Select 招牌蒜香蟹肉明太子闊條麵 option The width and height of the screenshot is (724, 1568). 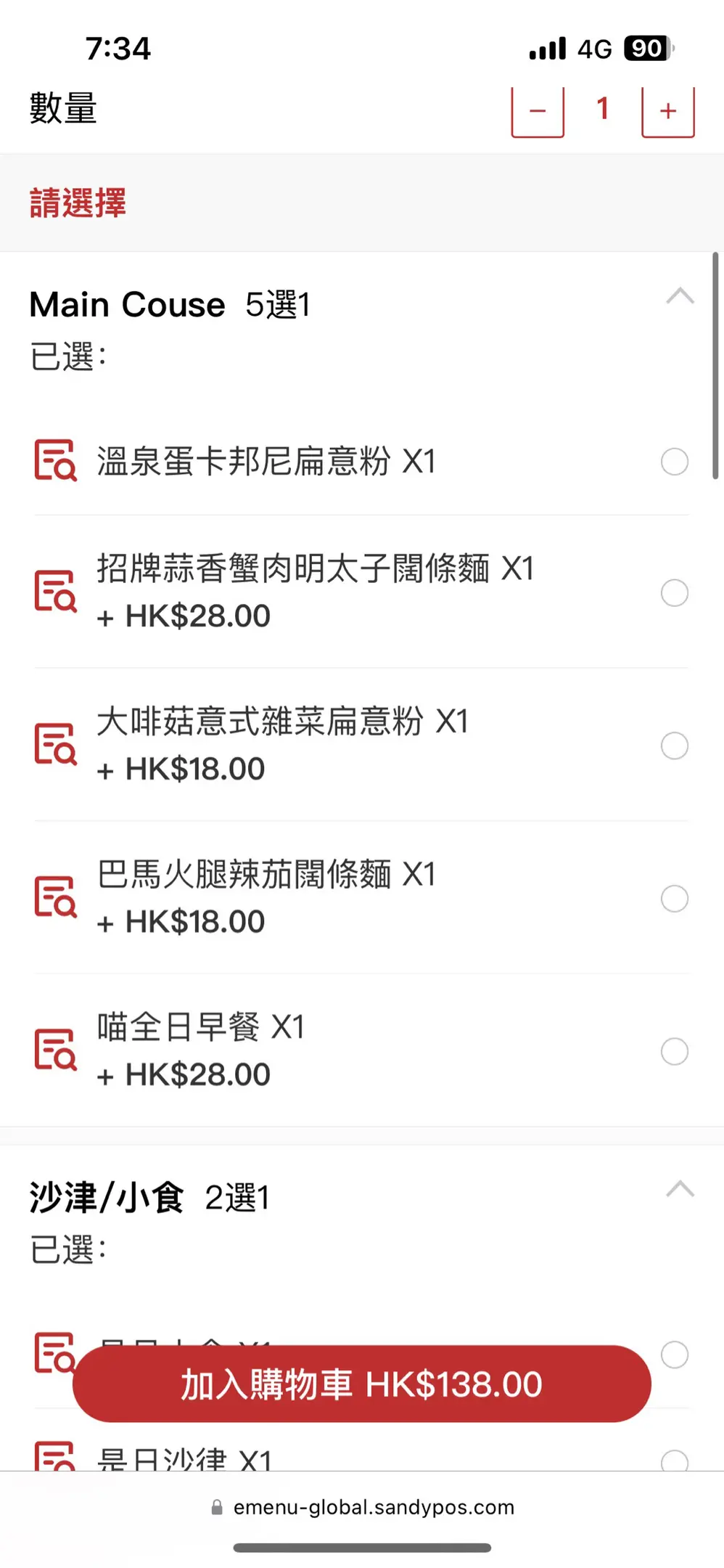[x=675, y=593]
